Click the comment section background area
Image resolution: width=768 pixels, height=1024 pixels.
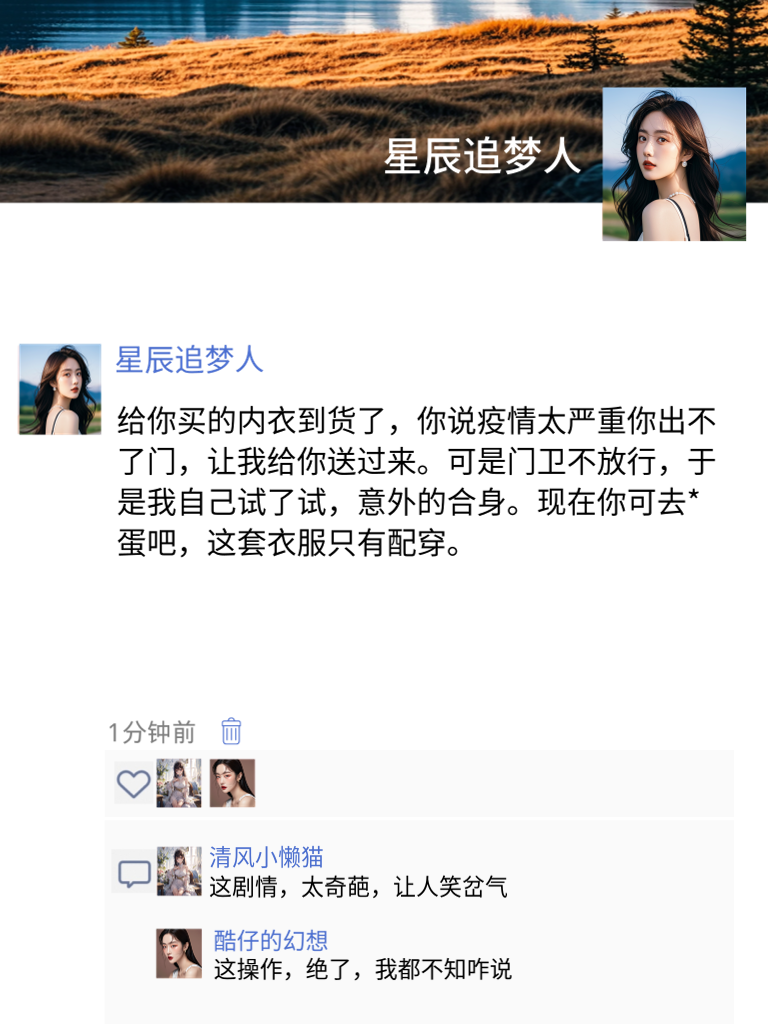[x=600, y=920]
